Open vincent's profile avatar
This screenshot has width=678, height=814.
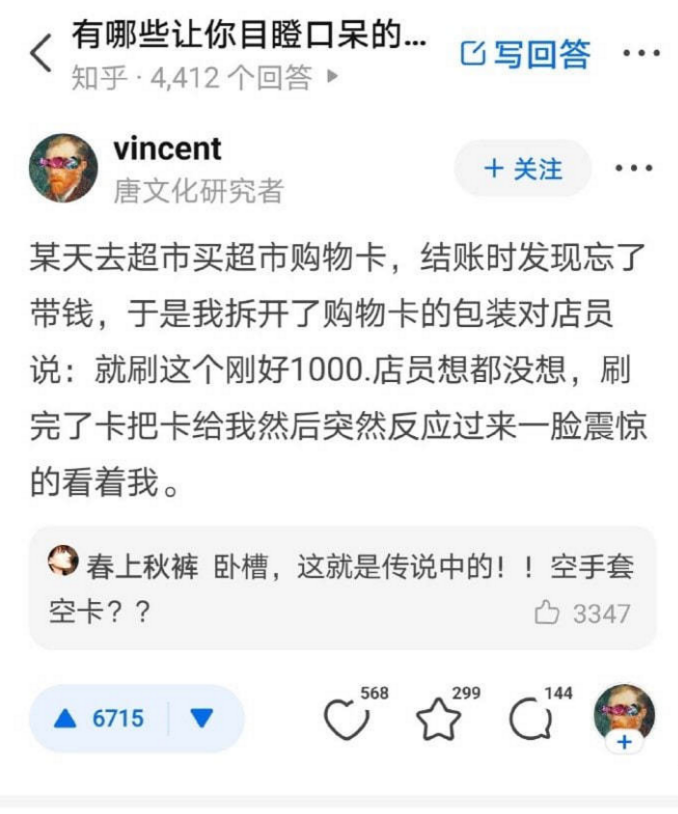(64, 168)
